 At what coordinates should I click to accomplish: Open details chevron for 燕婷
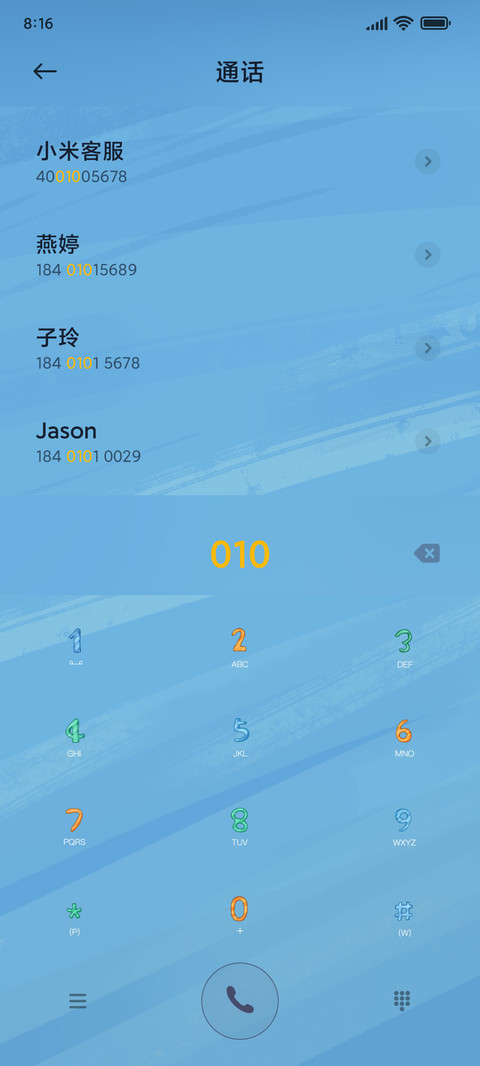pyautogui.click(x=428, y=255)
